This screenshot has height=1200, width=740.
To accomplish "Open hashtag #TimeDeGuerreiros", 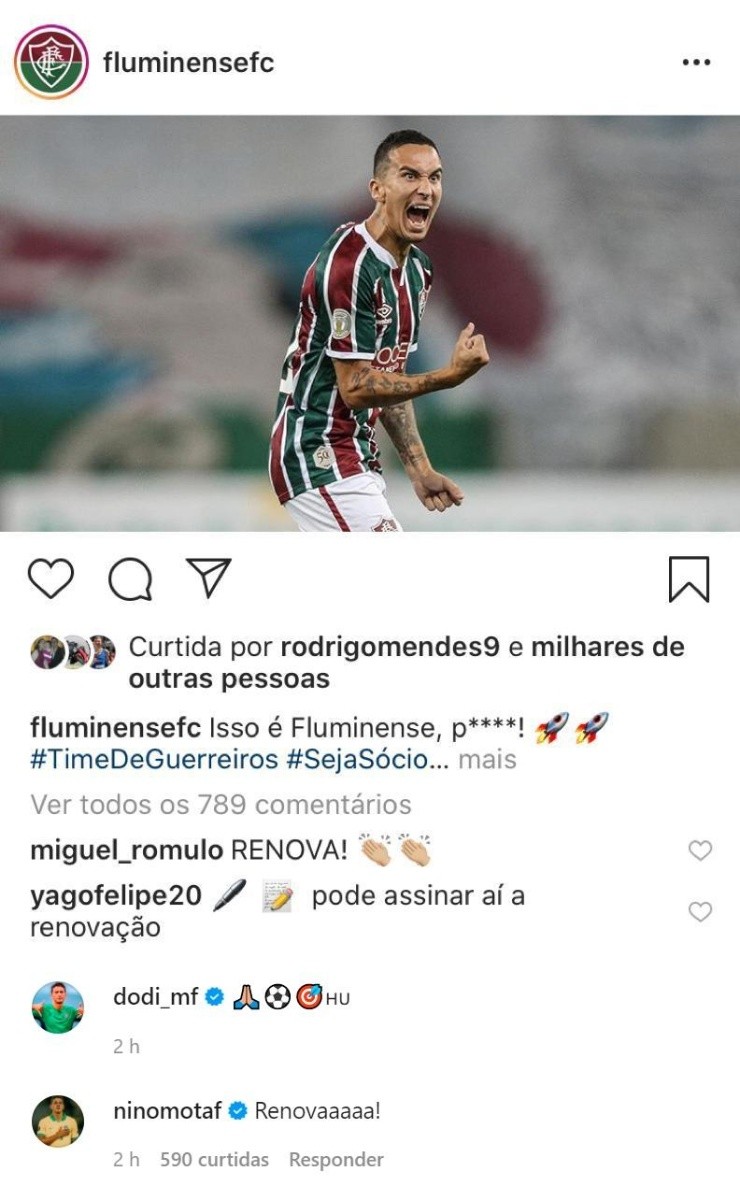I will pyautogui.click(x=154, y=759).
